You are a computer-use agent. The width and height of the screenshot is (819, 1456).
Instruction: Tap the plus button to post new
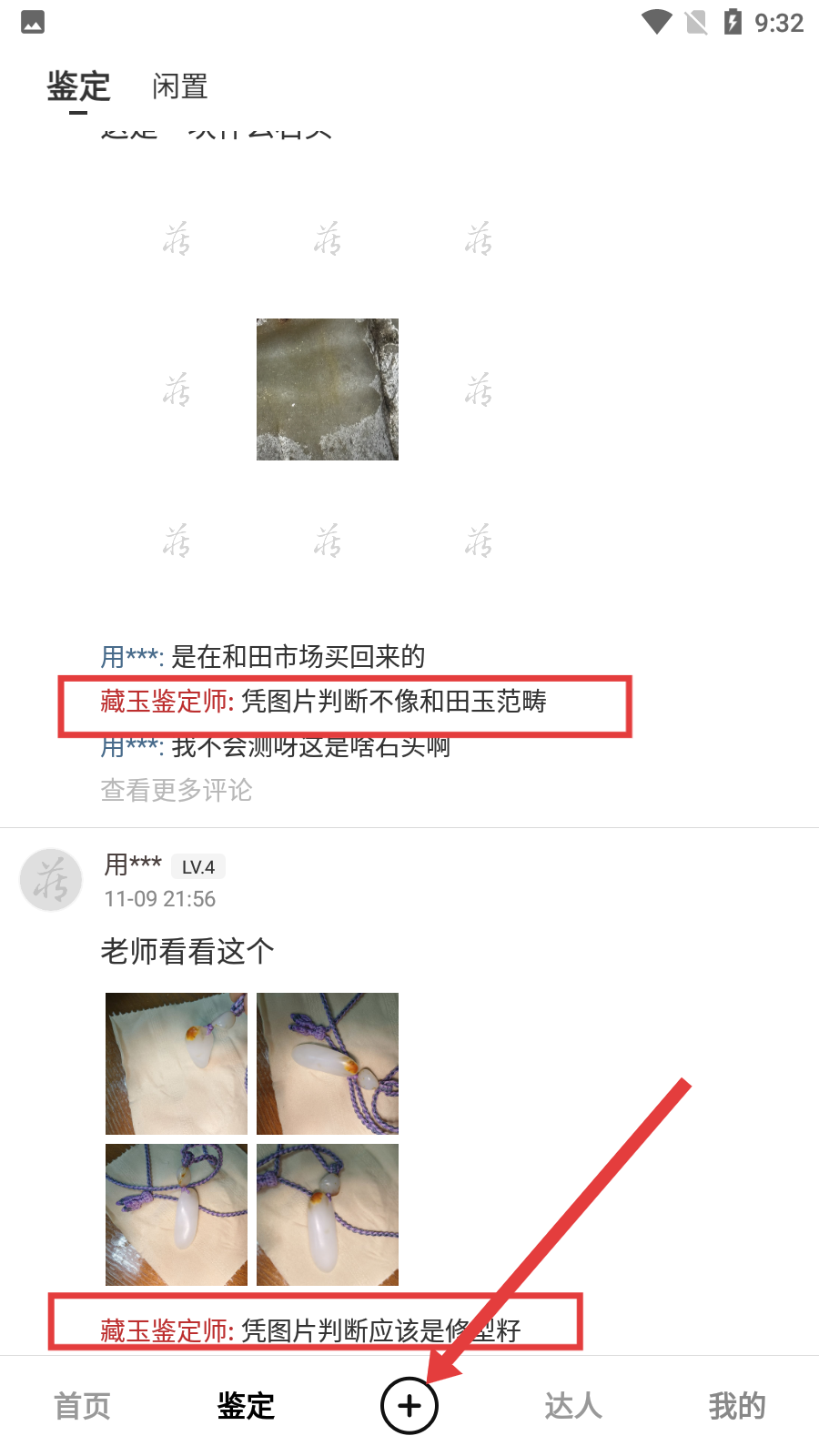pyautogui.click(x=409, y=1406)
